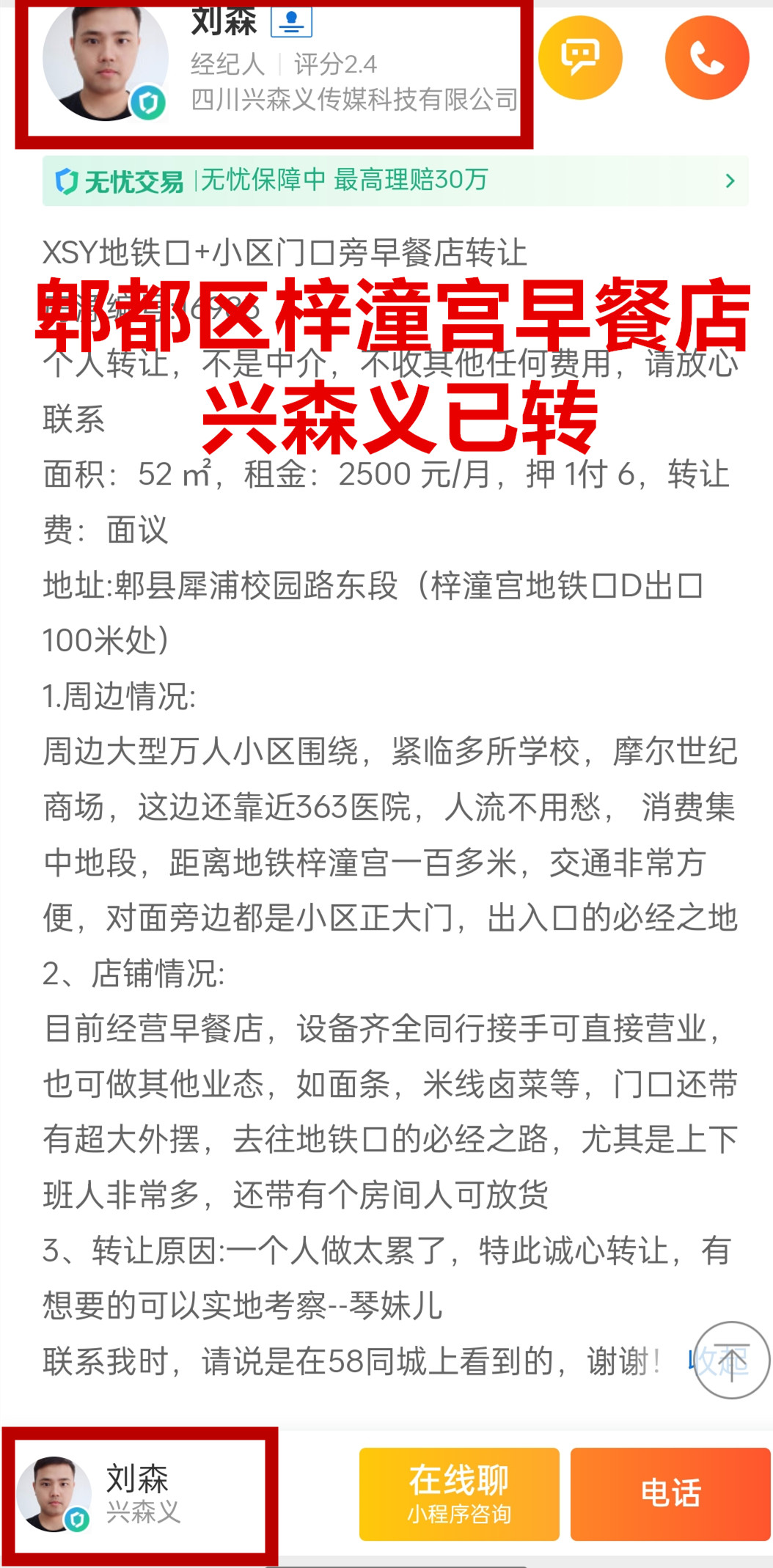Start an online chat with 在线聊
The image size is (773, 1568).
(x=459, y=1494)
